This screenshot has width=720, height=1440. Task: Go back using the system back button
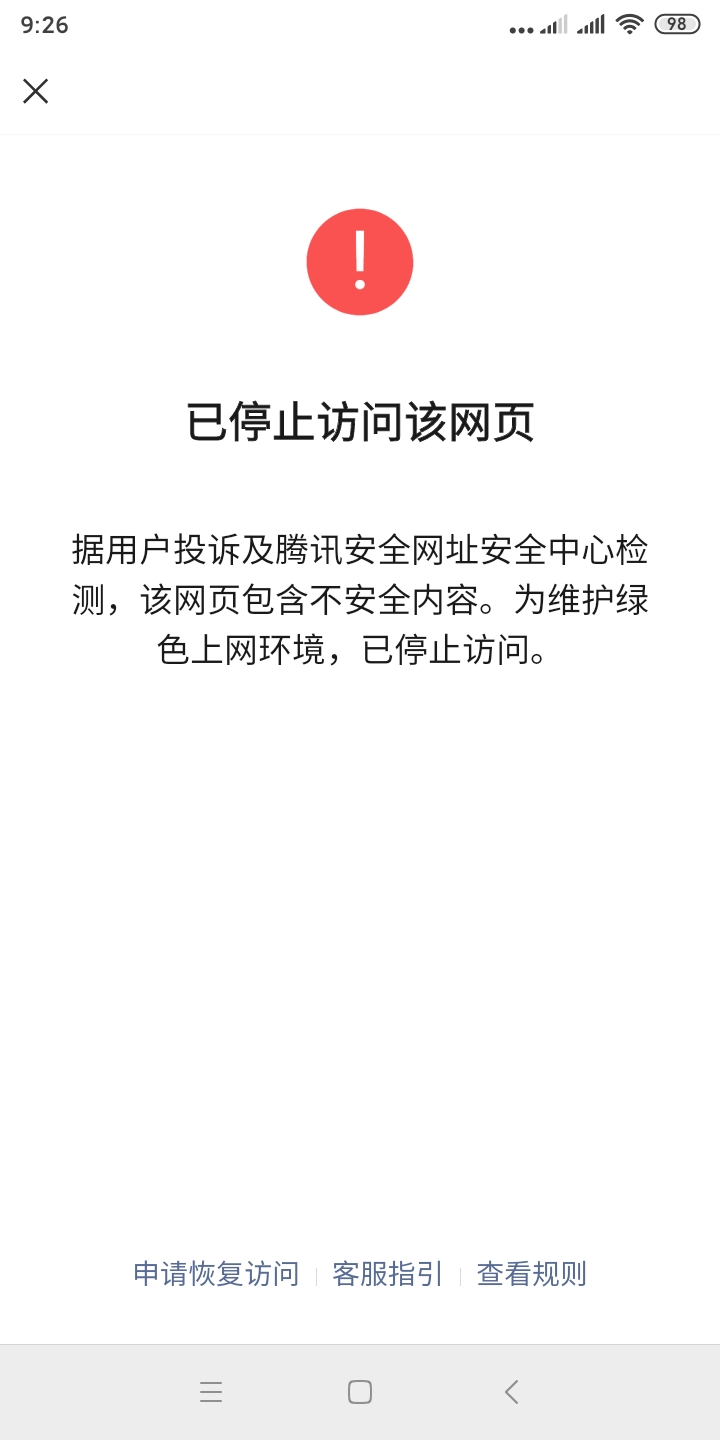coord(511,1392)
